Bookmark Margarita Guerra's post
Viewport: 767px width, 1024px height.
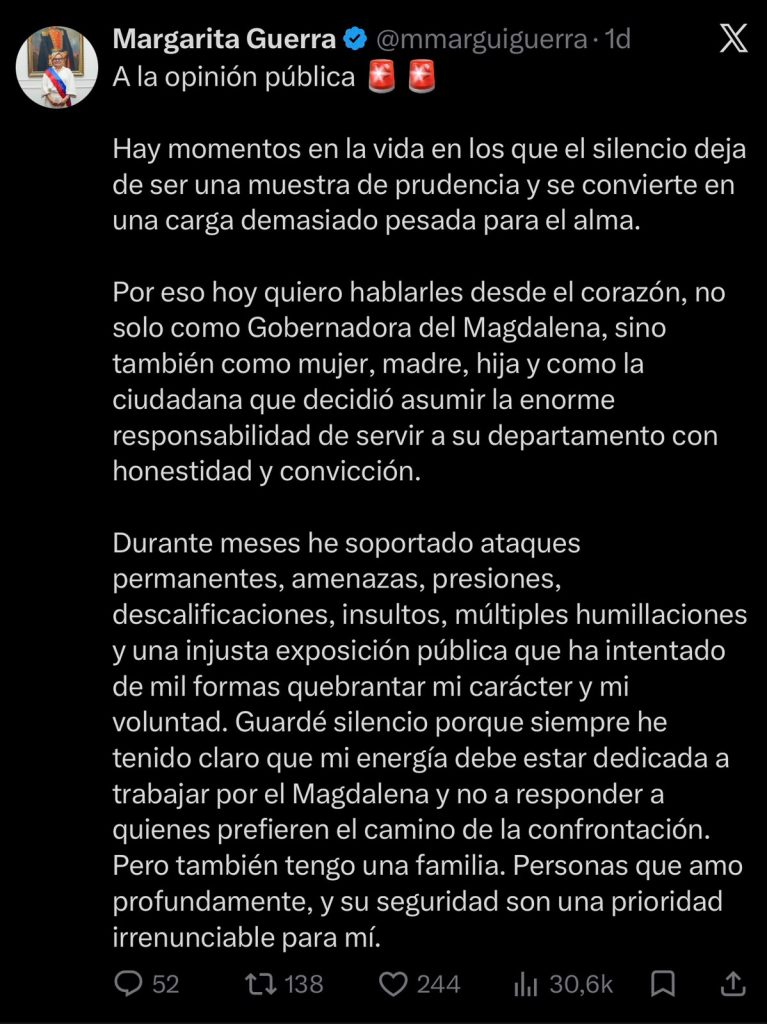664,984
